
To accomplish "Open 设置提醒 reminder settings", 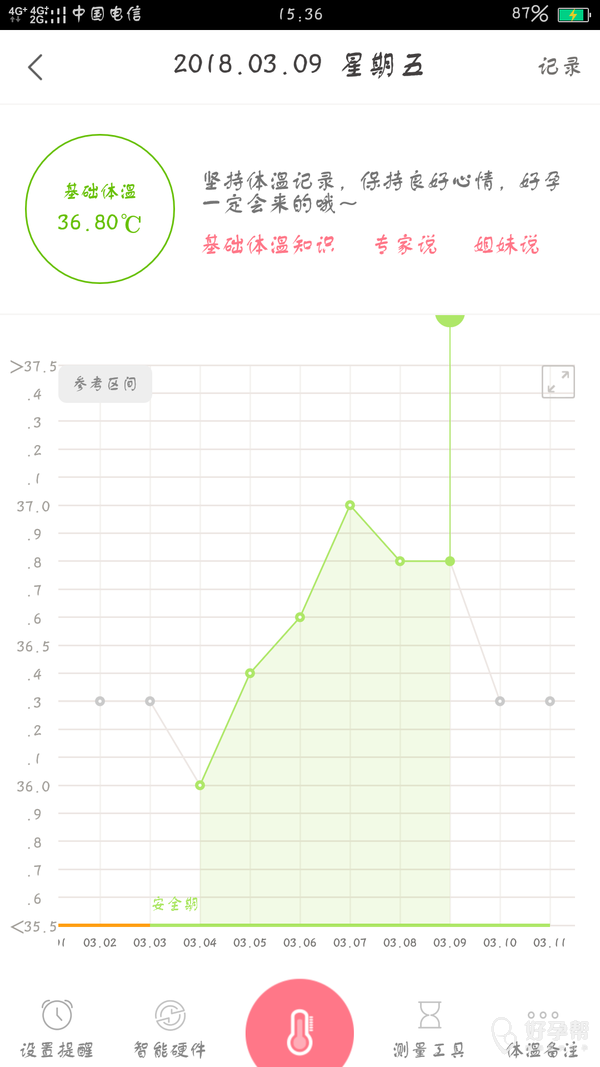I will [x=57, y=1030].
